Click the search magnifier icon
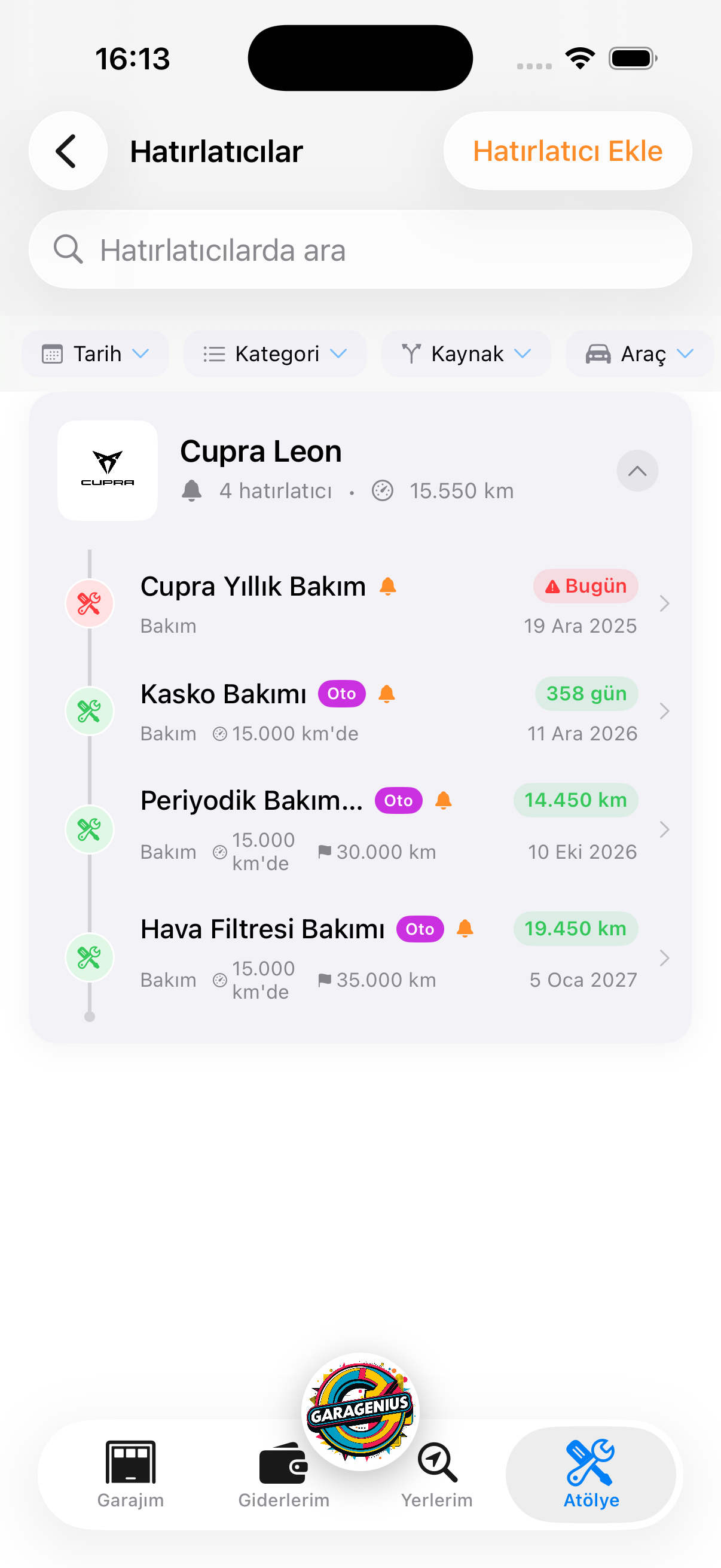Screen dimensions: 721x1568 click(68, 249)
